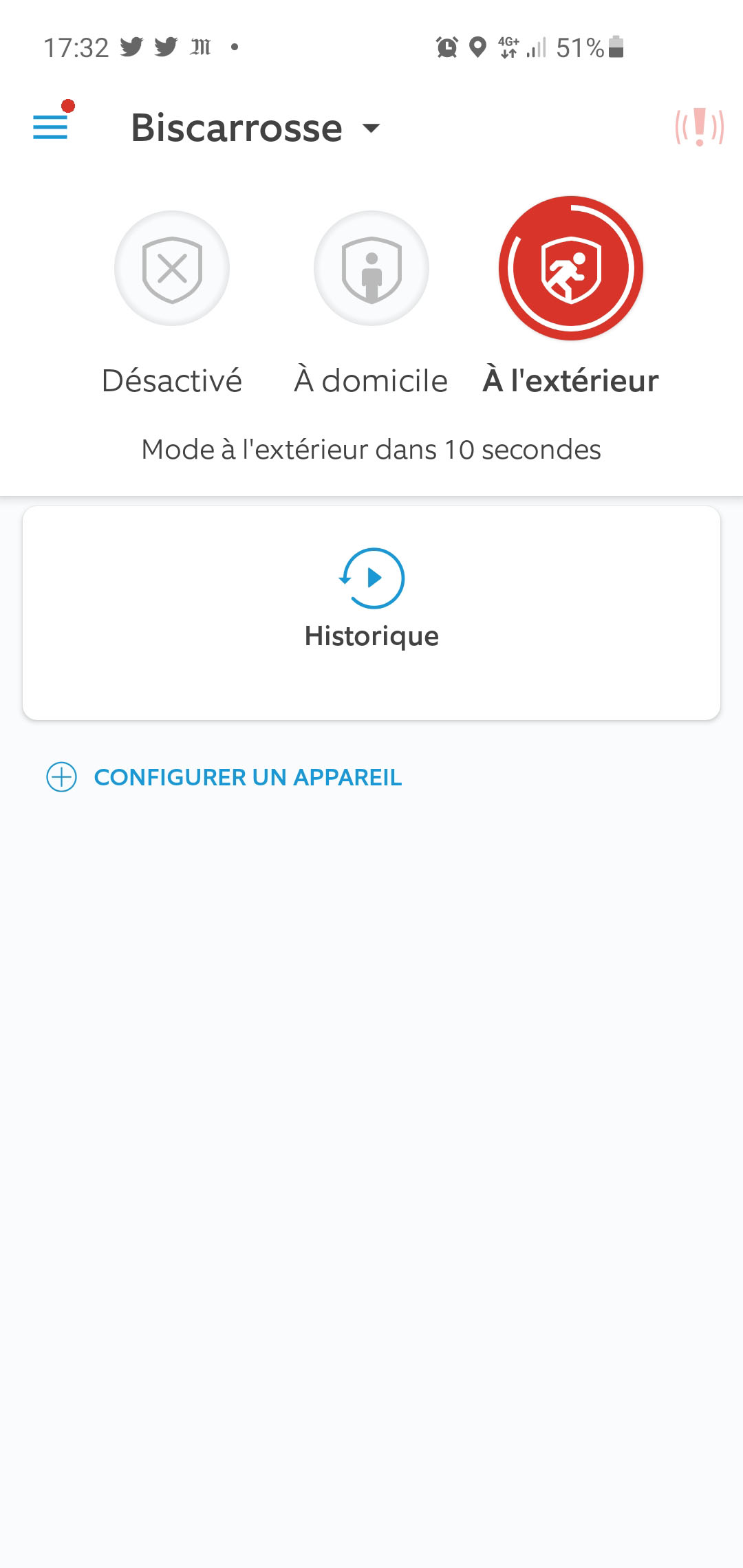
Task: Tap the À l'extérieur mode button
Action: pyautogui.click(x=571, y=268)
